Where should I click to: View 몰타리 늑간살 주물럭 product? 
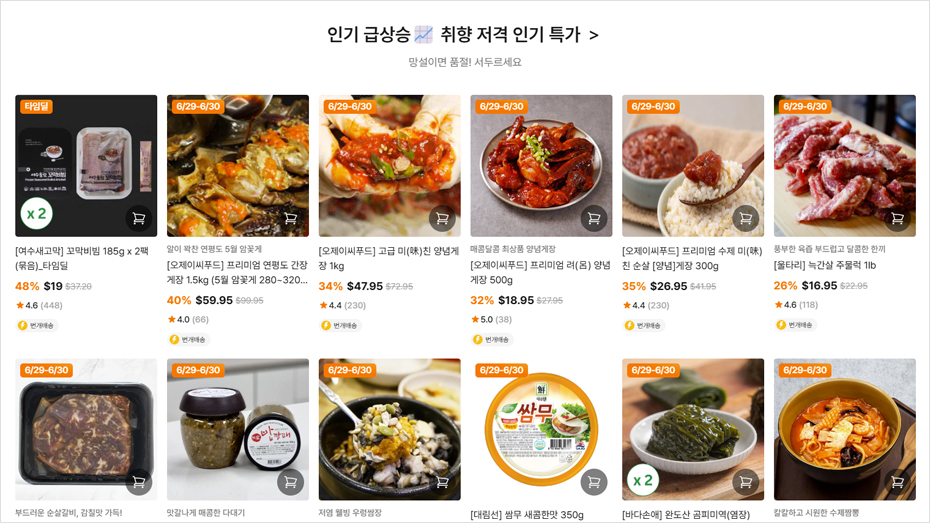pyautogui.click(x=844, y=165)
